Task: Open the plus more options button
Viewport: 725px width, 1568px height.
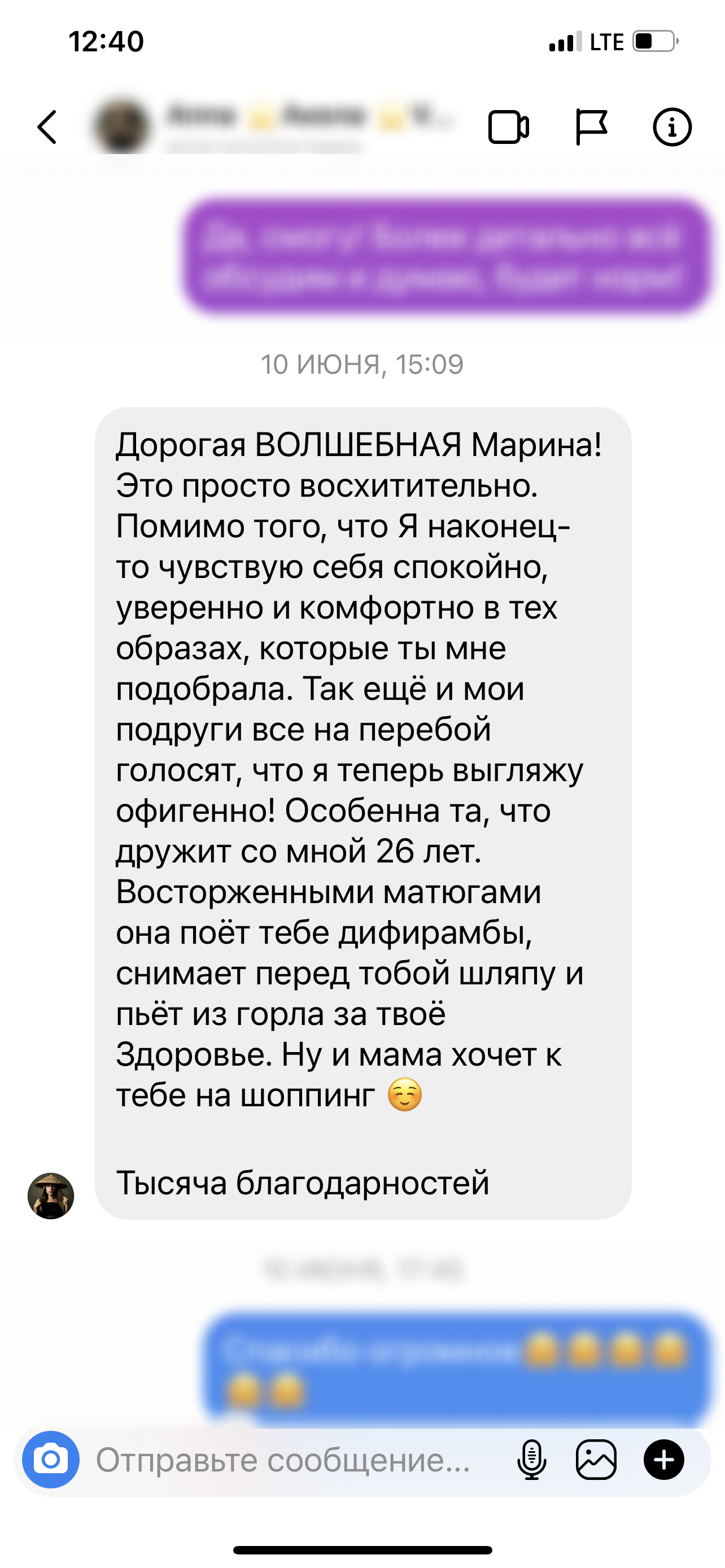Action: pos(663,1459)
